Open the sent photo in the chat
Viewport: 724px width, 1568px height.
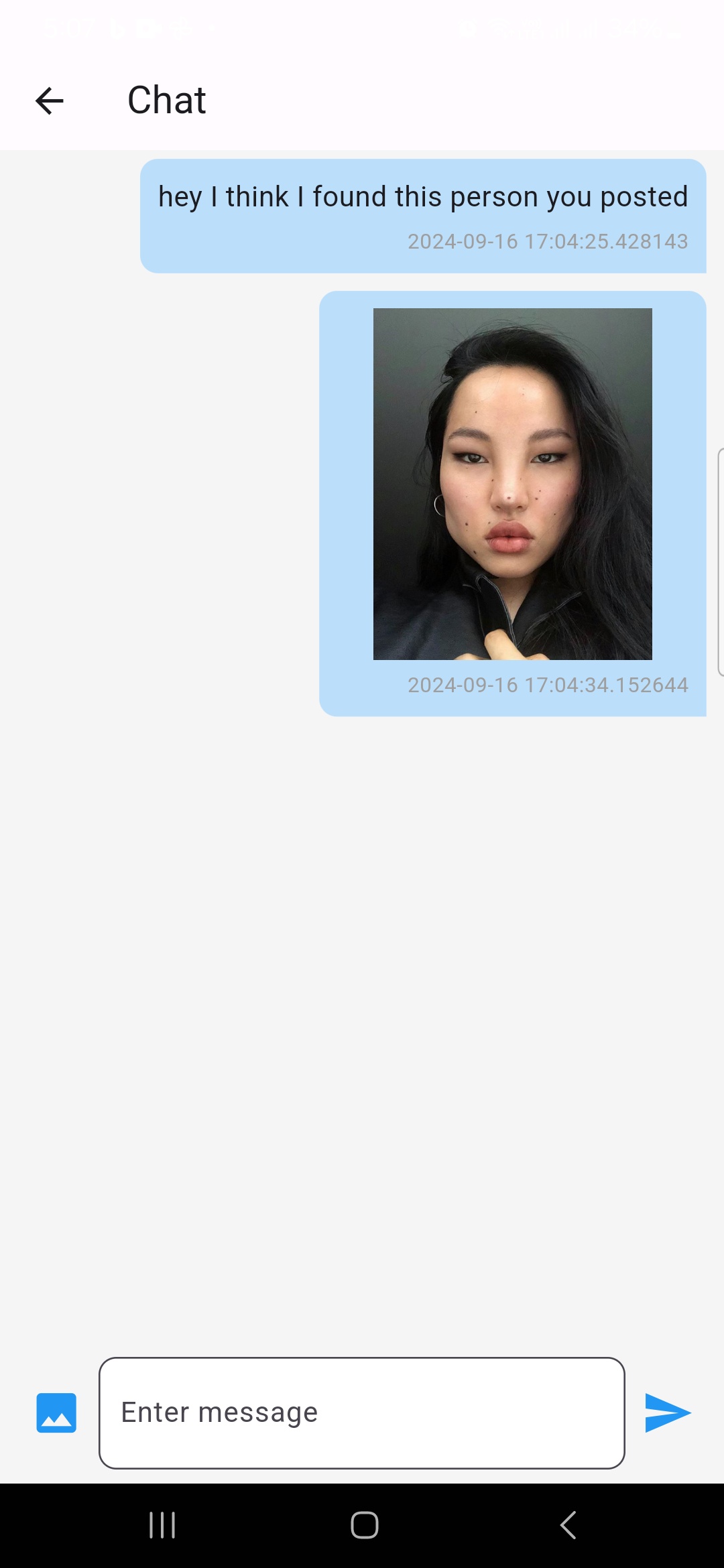pyautogui.click(x=512, y=484)
